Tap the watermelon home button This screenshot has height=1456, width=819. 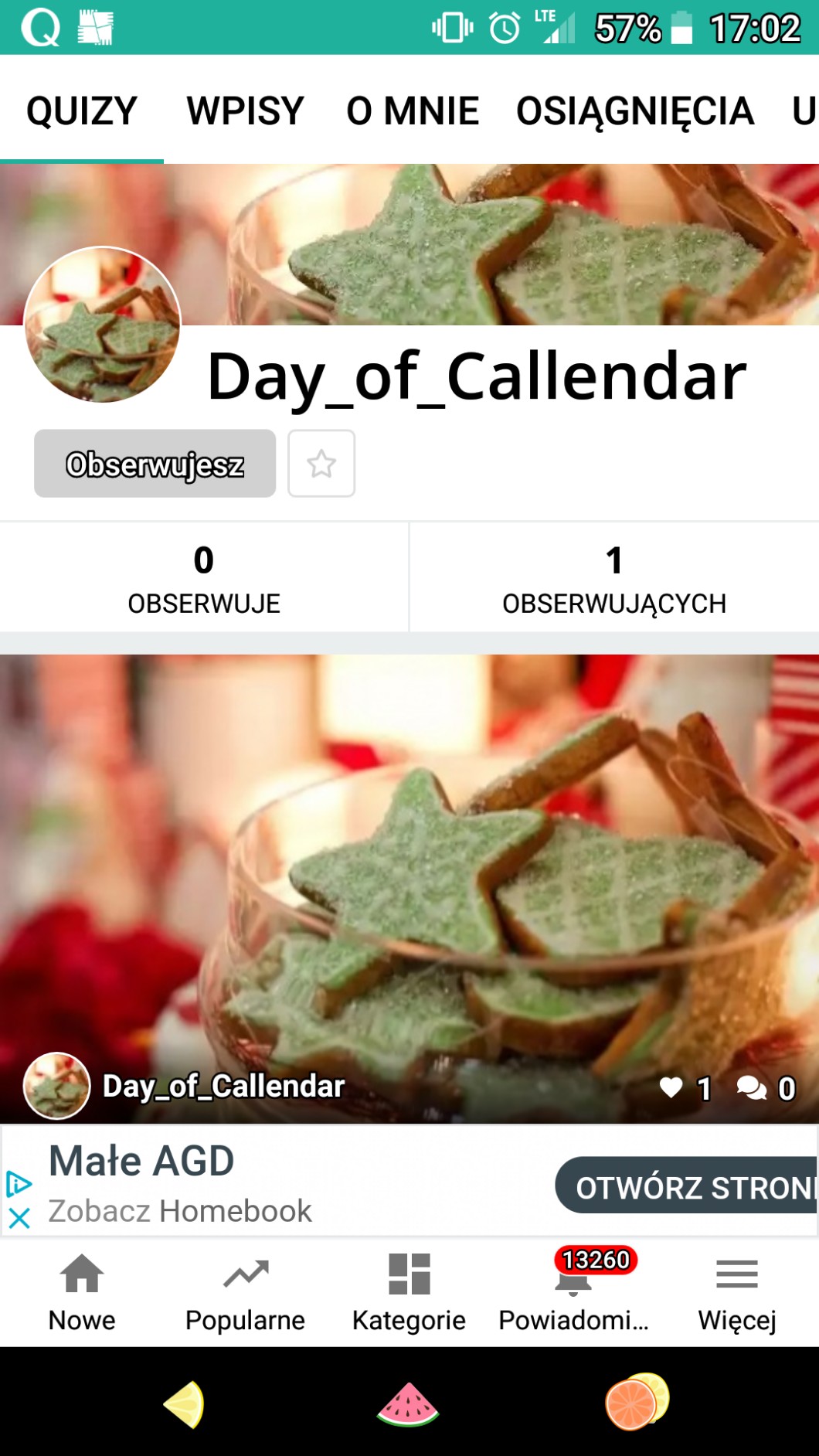408,1403
